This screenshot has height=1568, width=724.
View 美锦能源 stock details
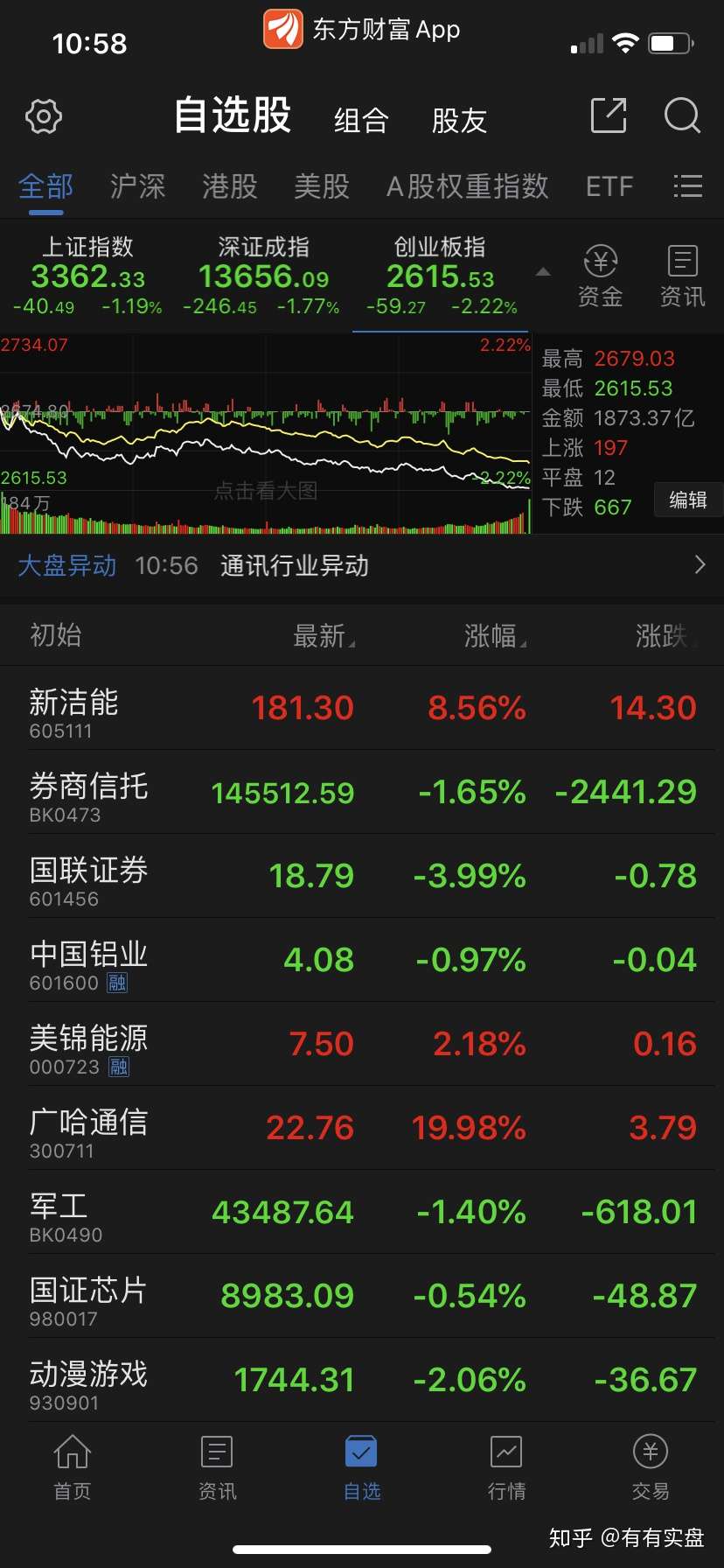(x=362, y=1044)
